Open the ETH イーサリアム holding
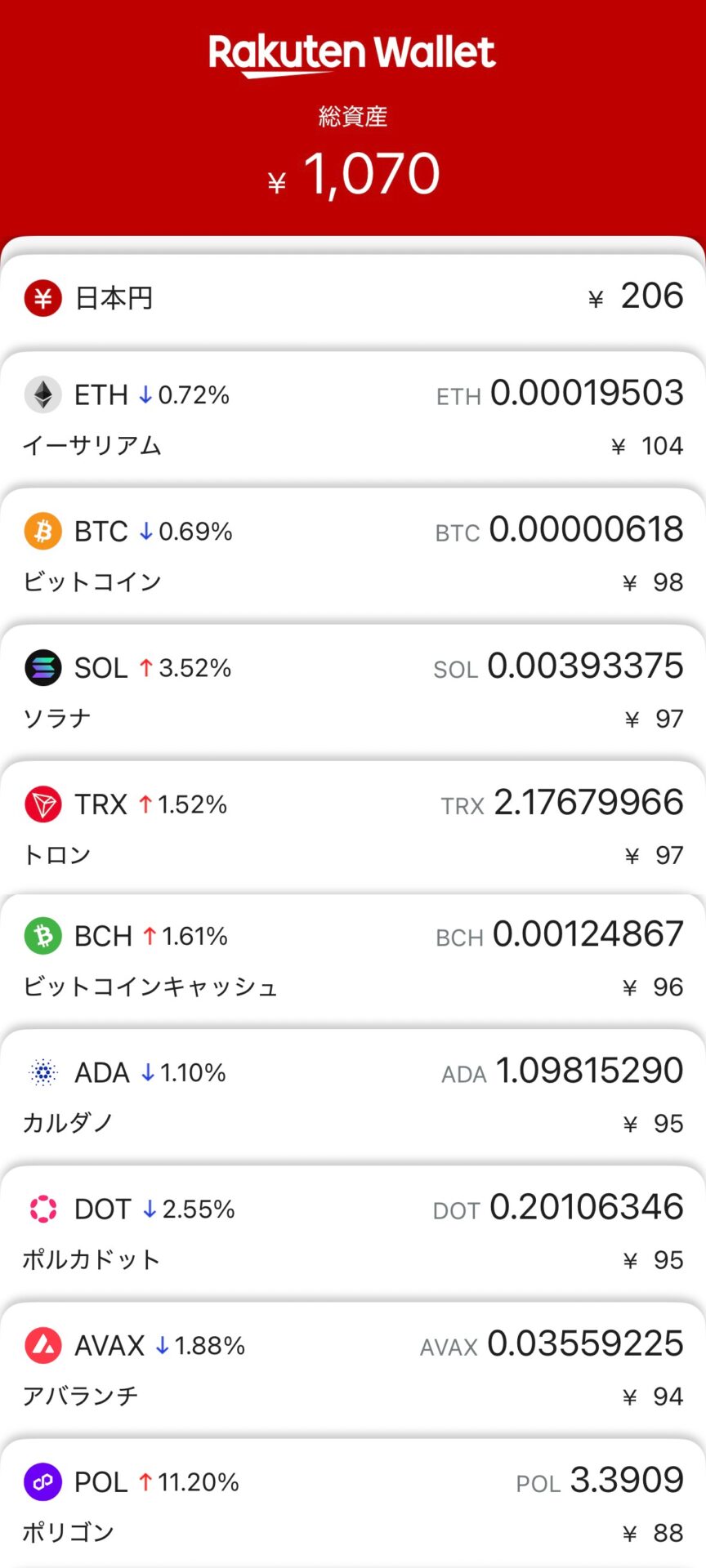This screenshot has width=706, height=1568. coord(353,420)
